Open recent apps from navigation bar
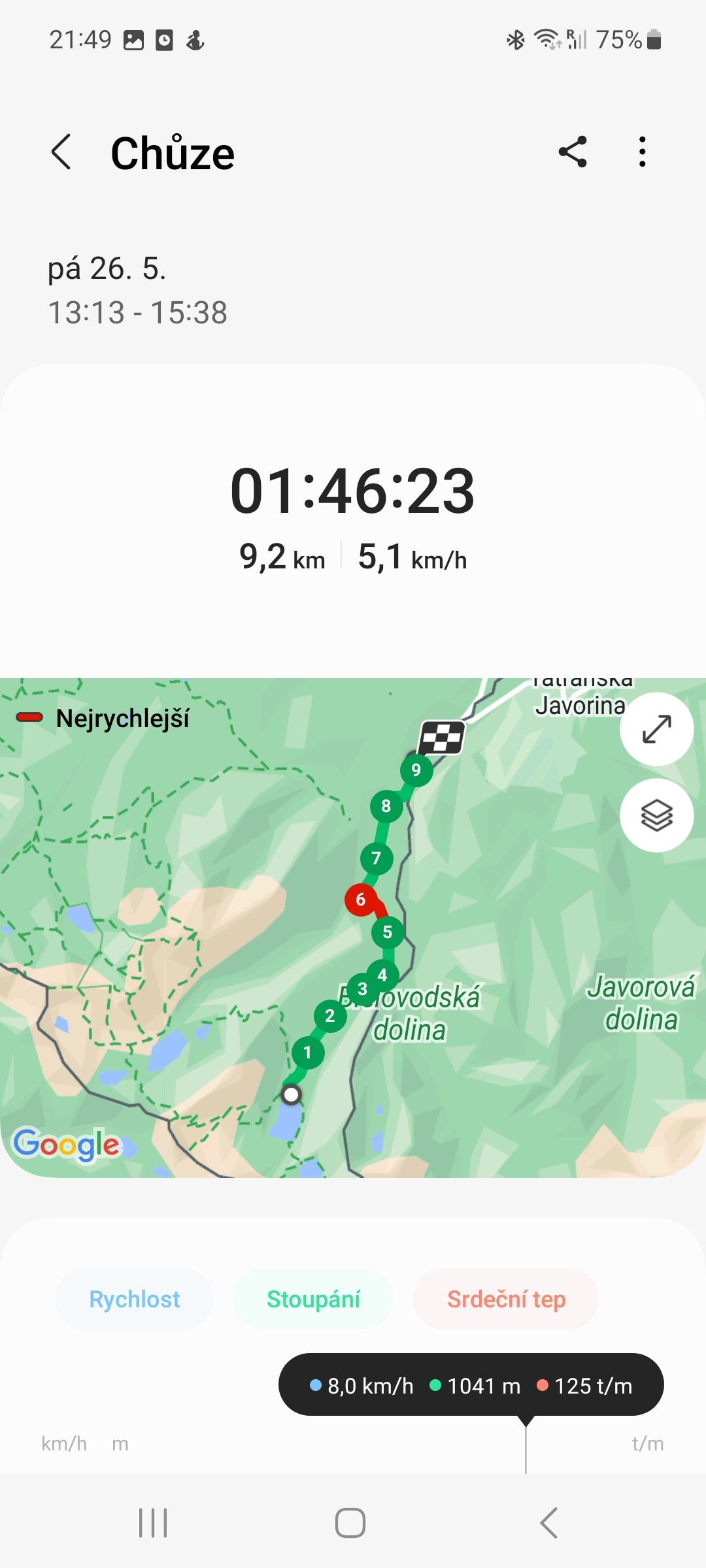Viewport: 706px width, 1568px height. tap(153, 1523)
